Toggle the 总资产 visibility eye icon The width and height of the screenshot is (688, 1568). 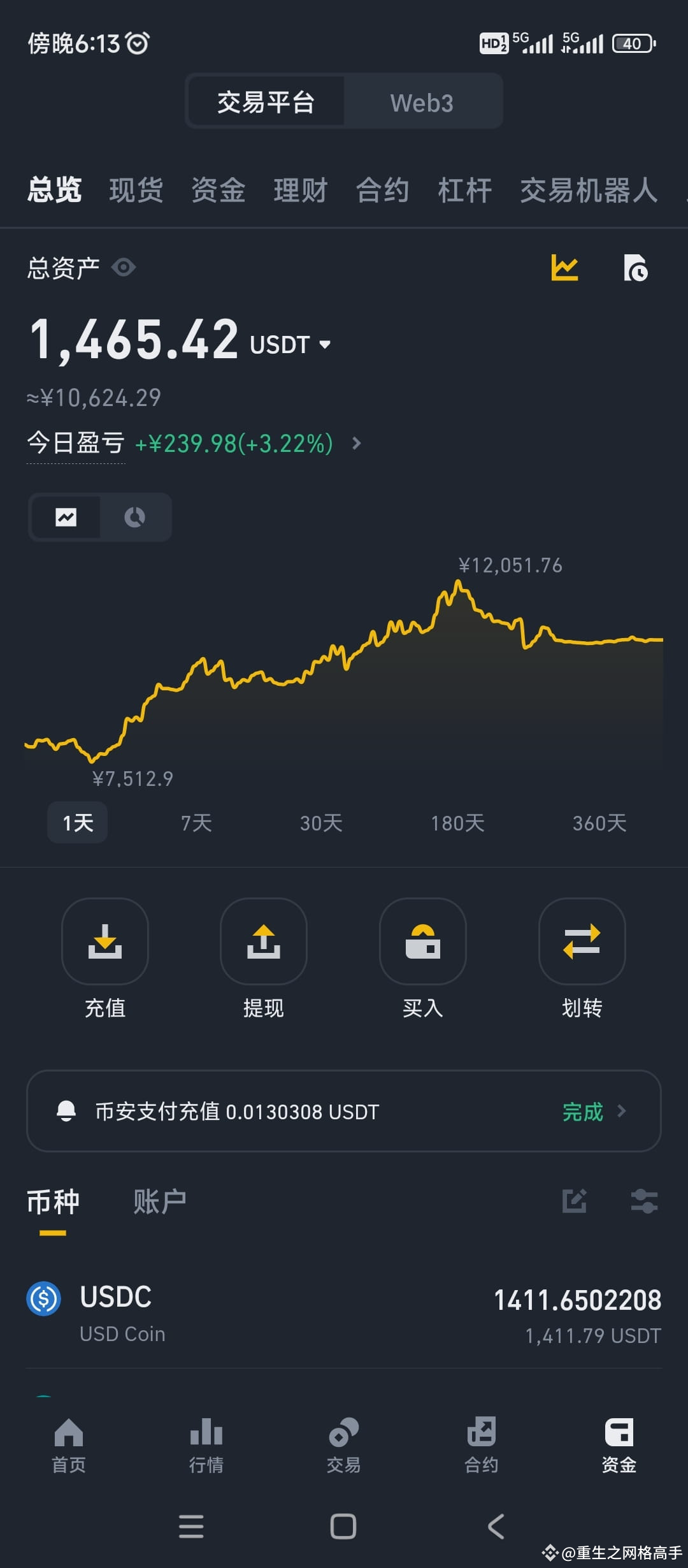124,268
